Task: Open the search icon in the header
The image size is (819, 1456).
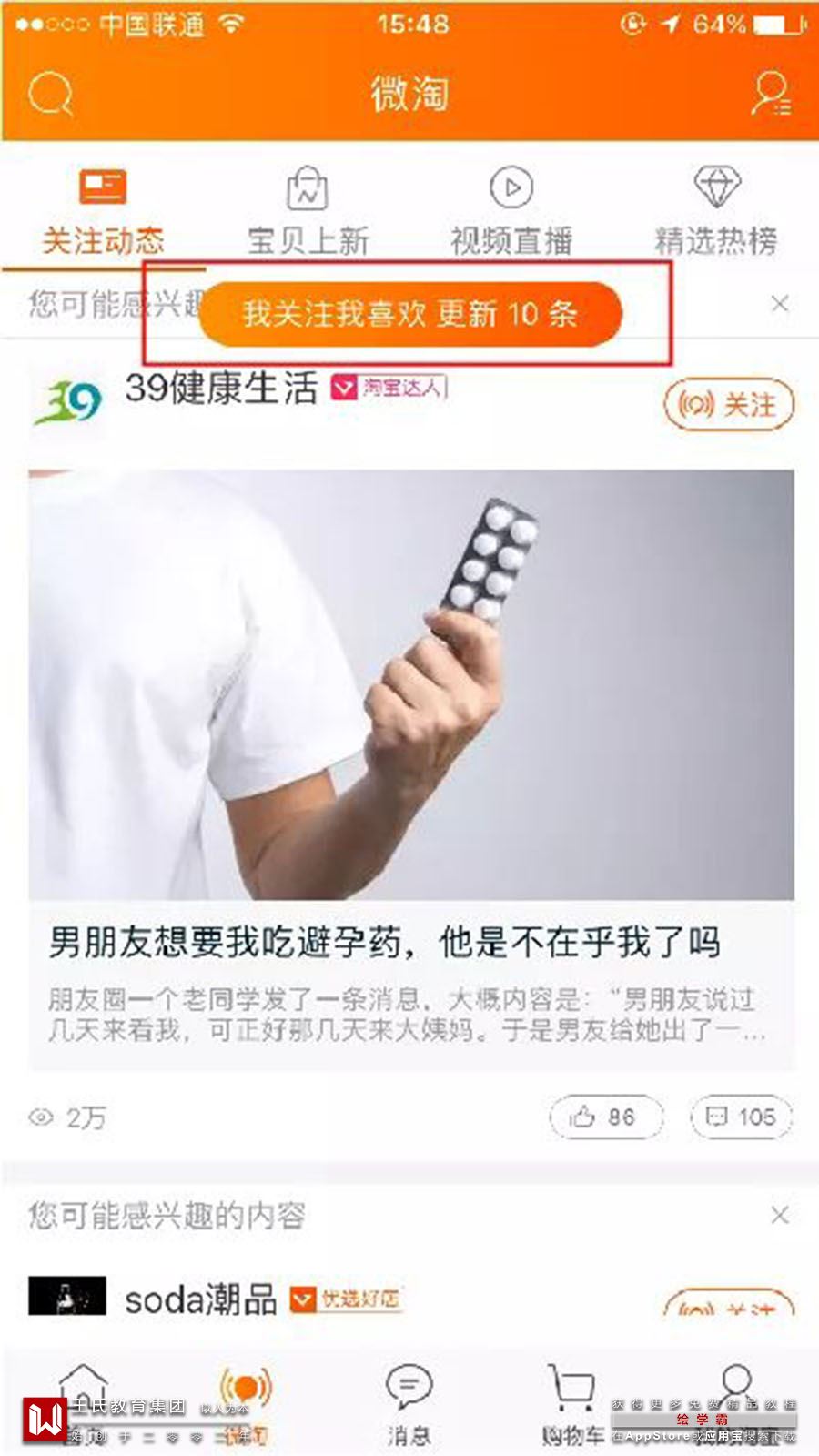Action: [x=50, y=94]
